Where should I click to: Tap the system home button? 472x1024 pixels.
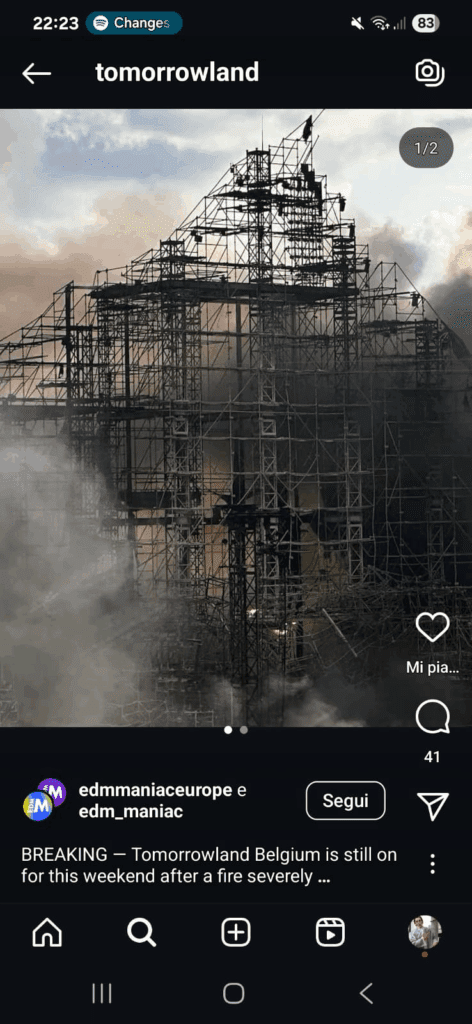(x=233, y=994)
